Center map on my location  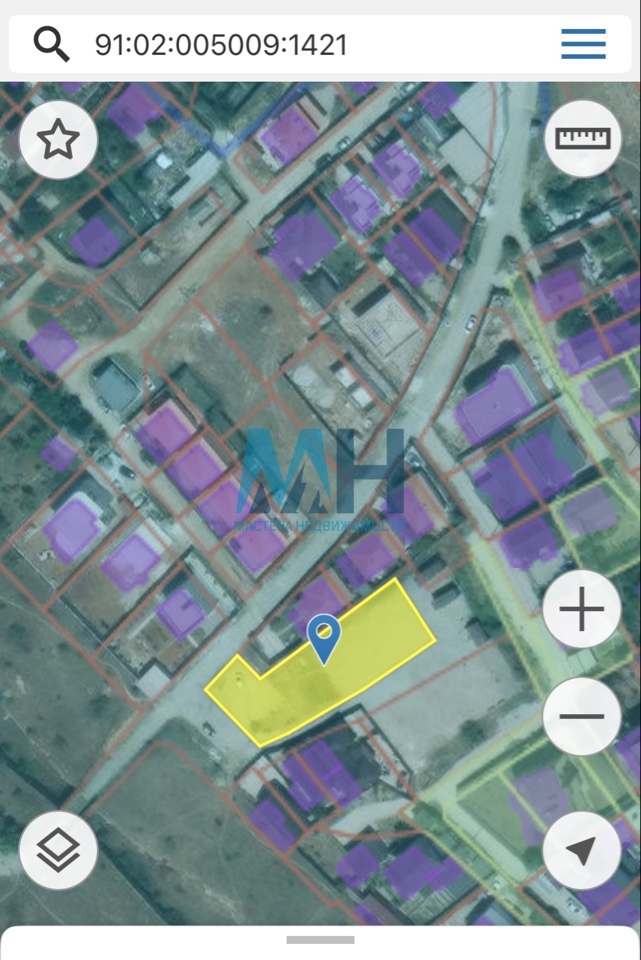582,851
